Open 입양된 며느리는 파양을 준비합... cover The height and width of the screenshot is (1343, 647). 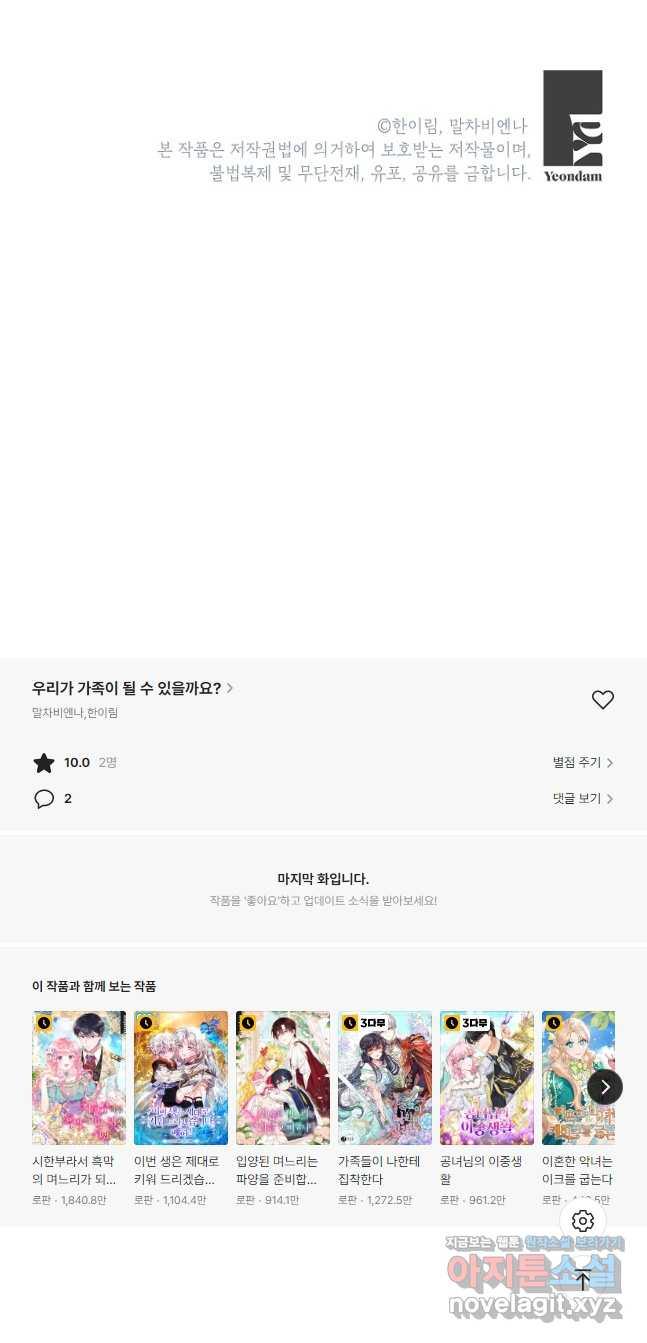point(283,1078)
